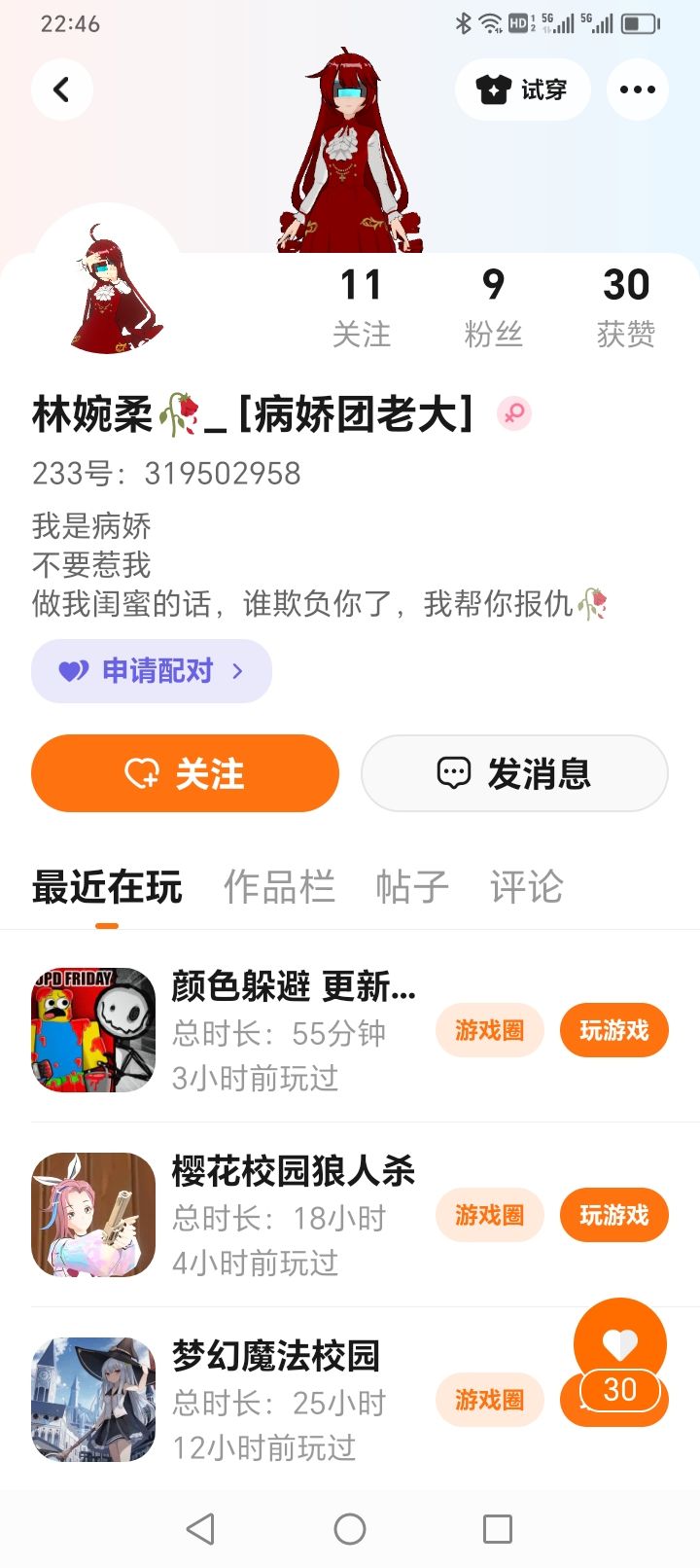
Task: Open the three-dot overflow menu
Action: coord(637,89)
